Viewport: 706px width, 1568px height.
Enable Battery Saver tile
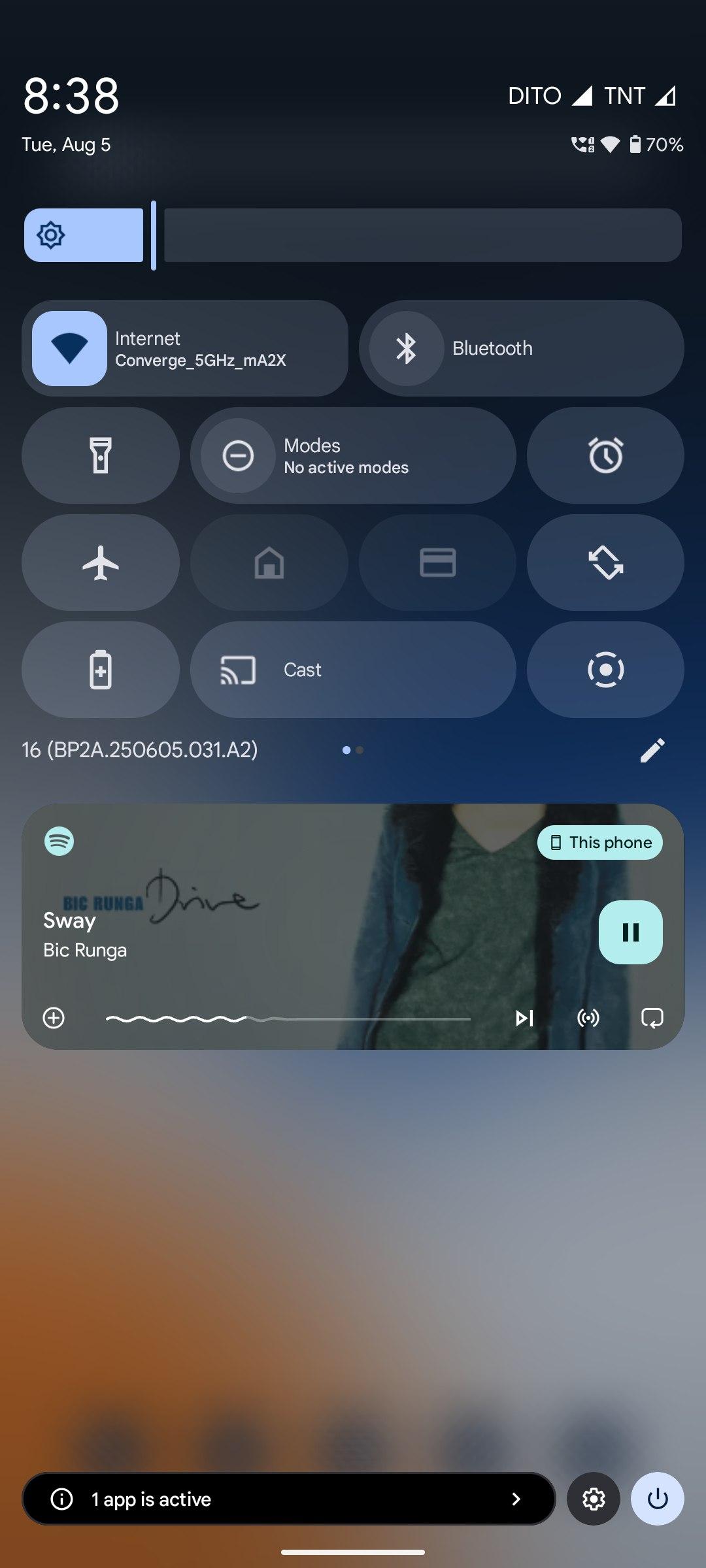pos(101,670)
